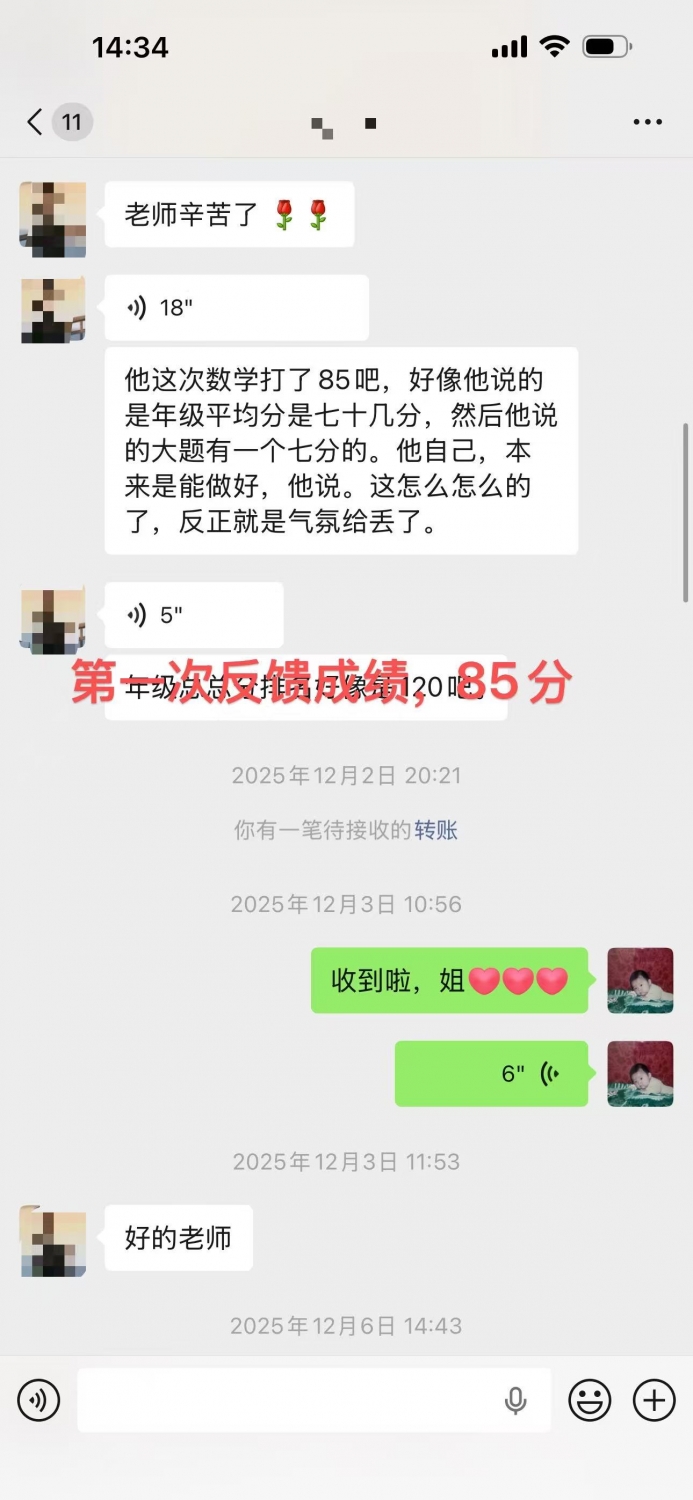693x1500 pixels.
Task: Open the pending 转账 transfer link
Action: coord(436,830)
